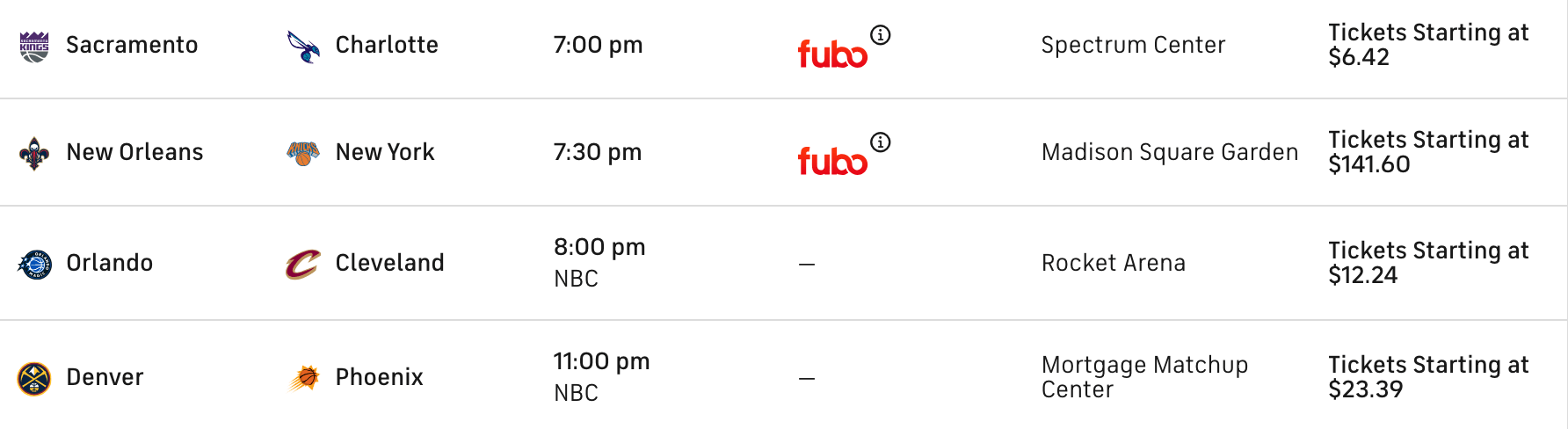This screenshot has height=429, width=1568.
Task: View Madison Square Garden tickets from $141.60
Action: [x=1427, y=152]
